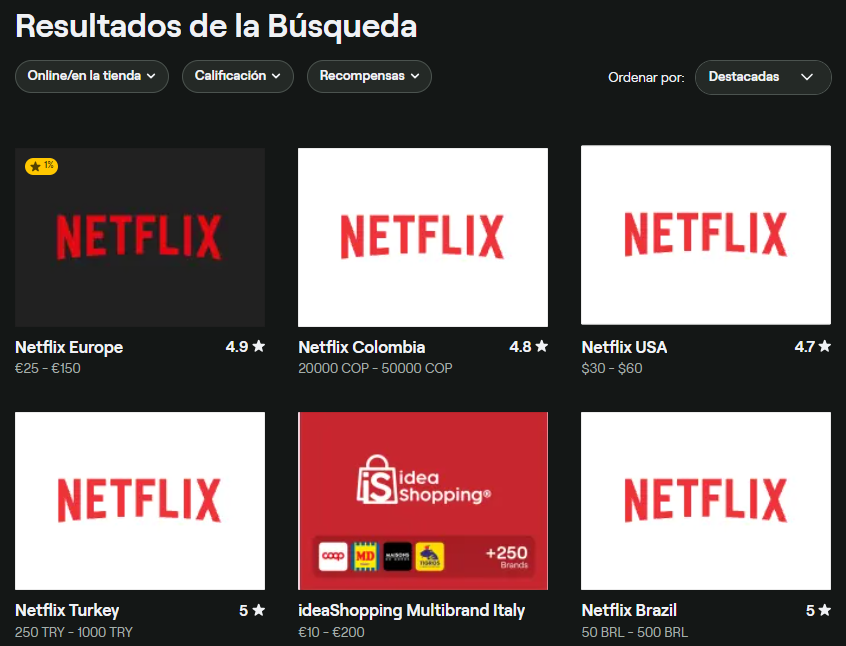This screenshot has width=846, height=646.
Task: Select the Netflix Colombia card
Action: (423, 237)
